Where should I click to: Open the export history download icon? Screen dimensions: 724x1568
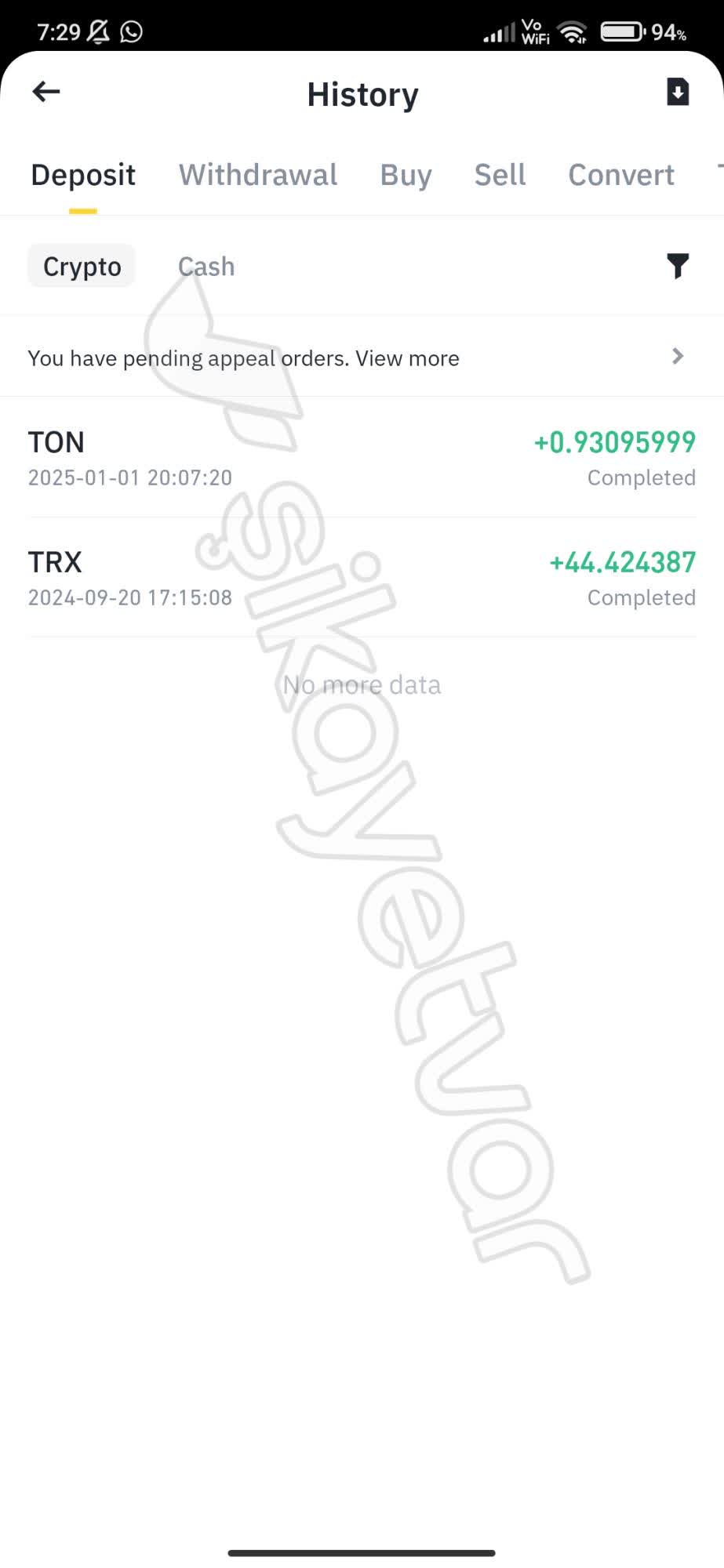click(676, 92)
